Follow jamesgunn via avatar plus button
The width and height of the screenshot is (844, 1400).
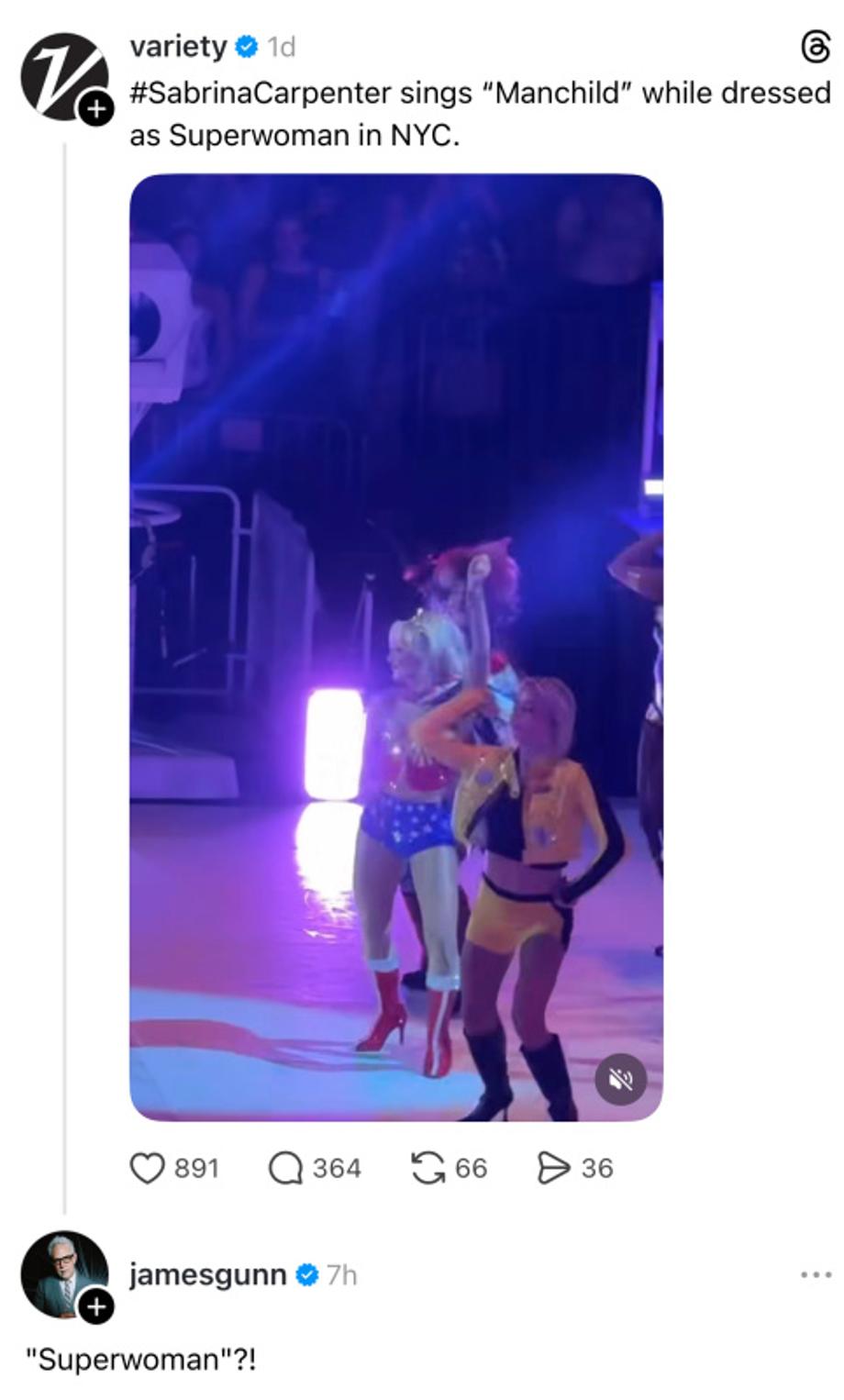click(x=95, y=1306)
